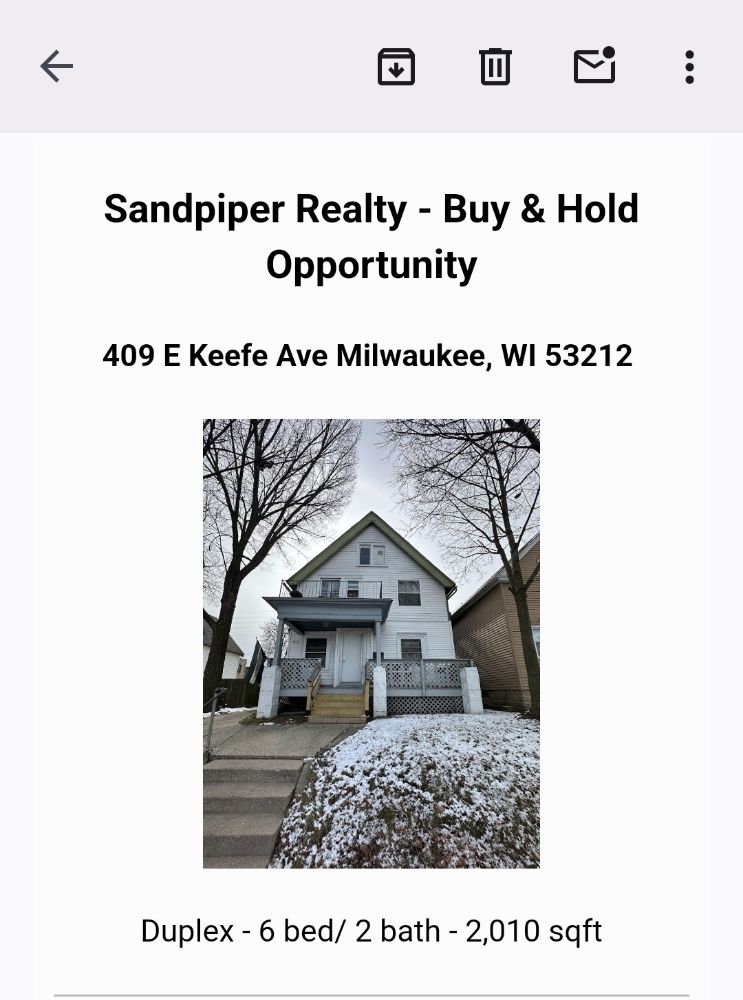Delete the Sandpiper Realty email

(494, 66)
